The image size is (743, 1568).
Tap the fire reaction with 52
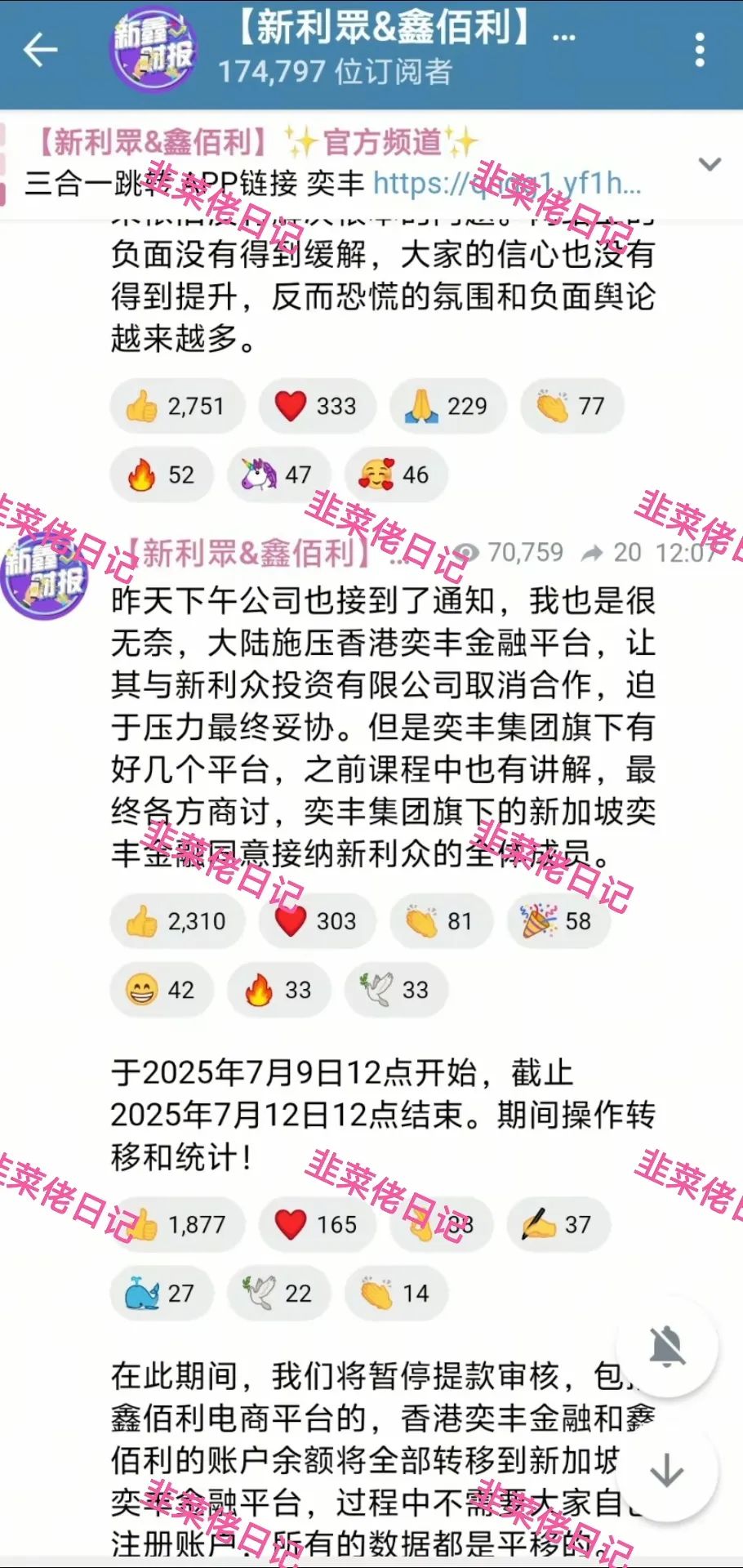tap(162, 474)
